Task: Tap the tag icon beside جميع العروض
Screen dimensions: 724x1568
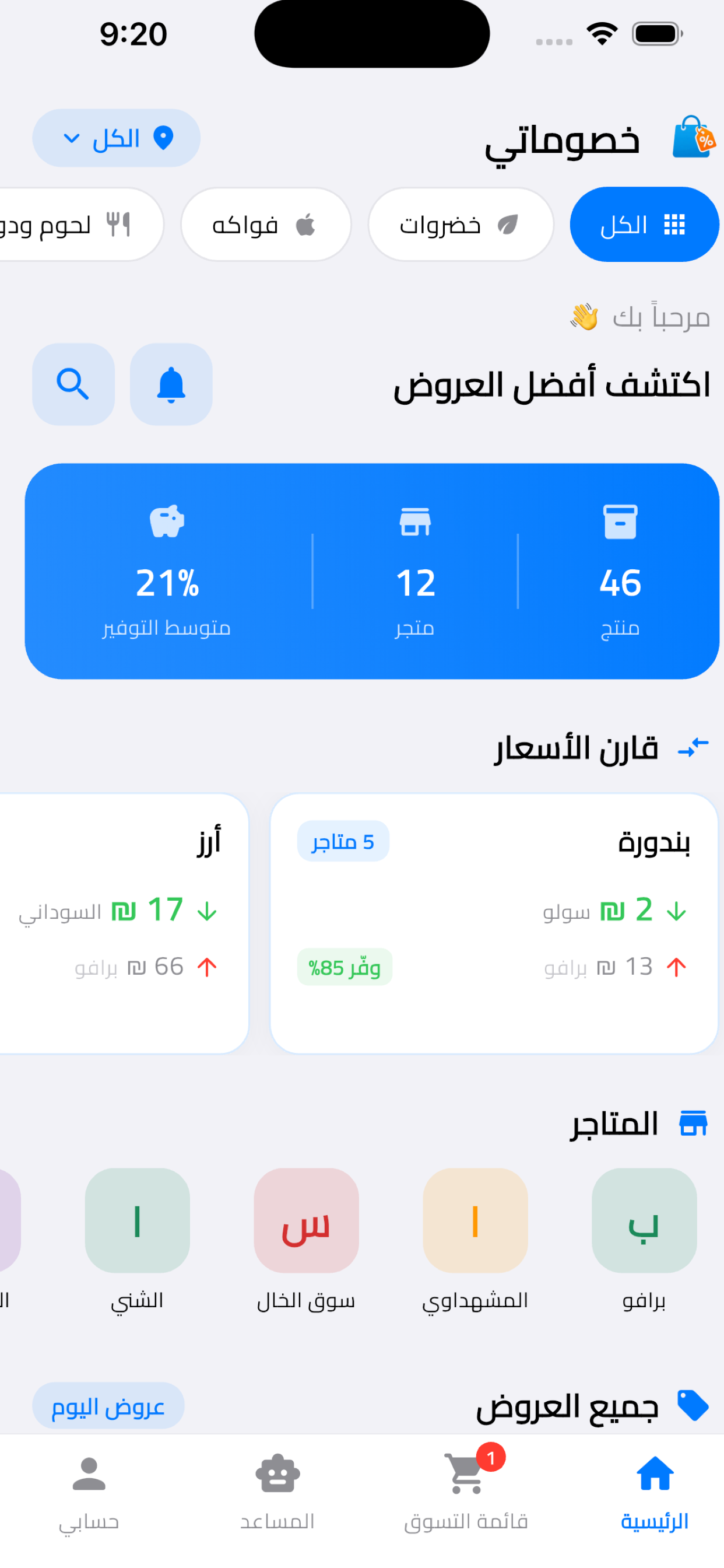Action: pos(693,1405)
